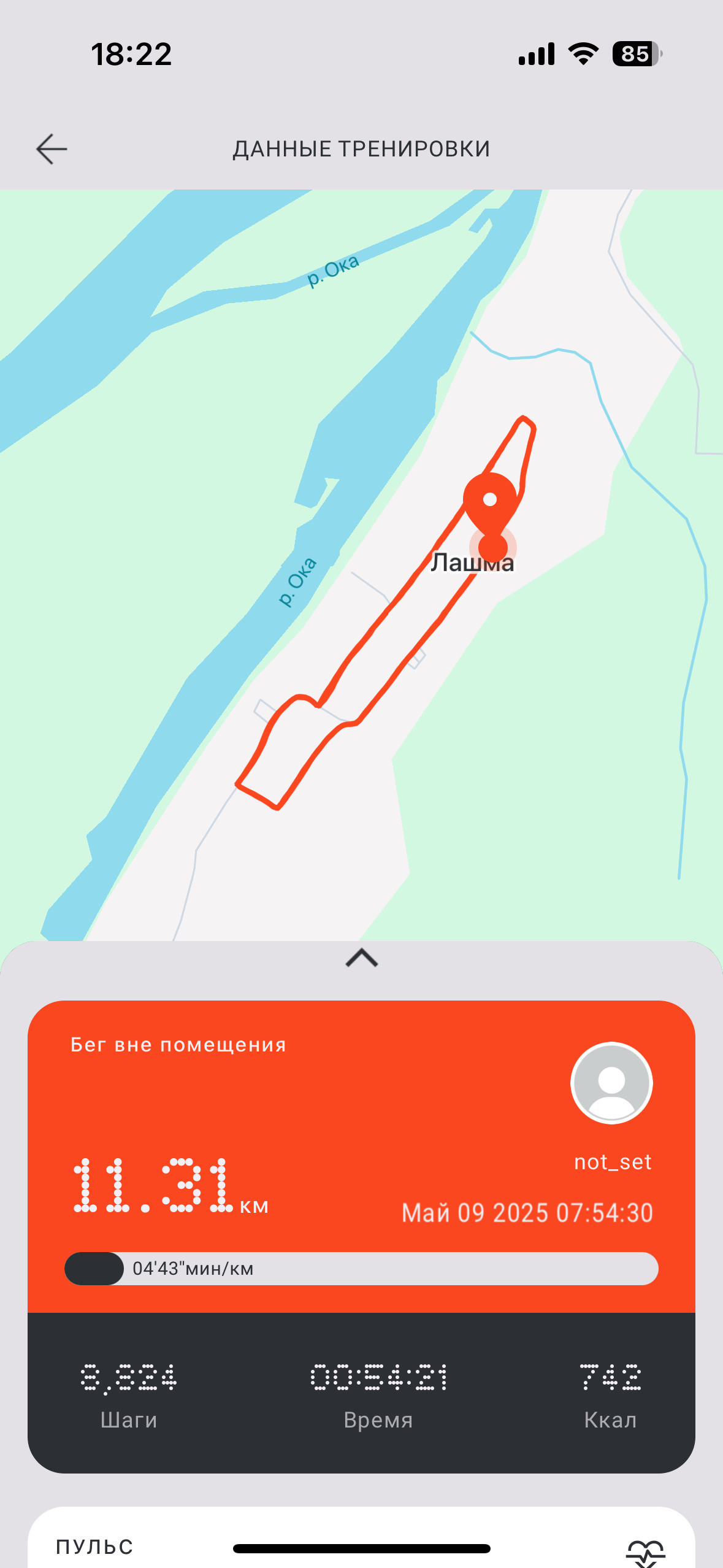Open the heart rate icon in Пульс card
The width and height of the screenshot is (723, 1568).
pos(645,1553)
